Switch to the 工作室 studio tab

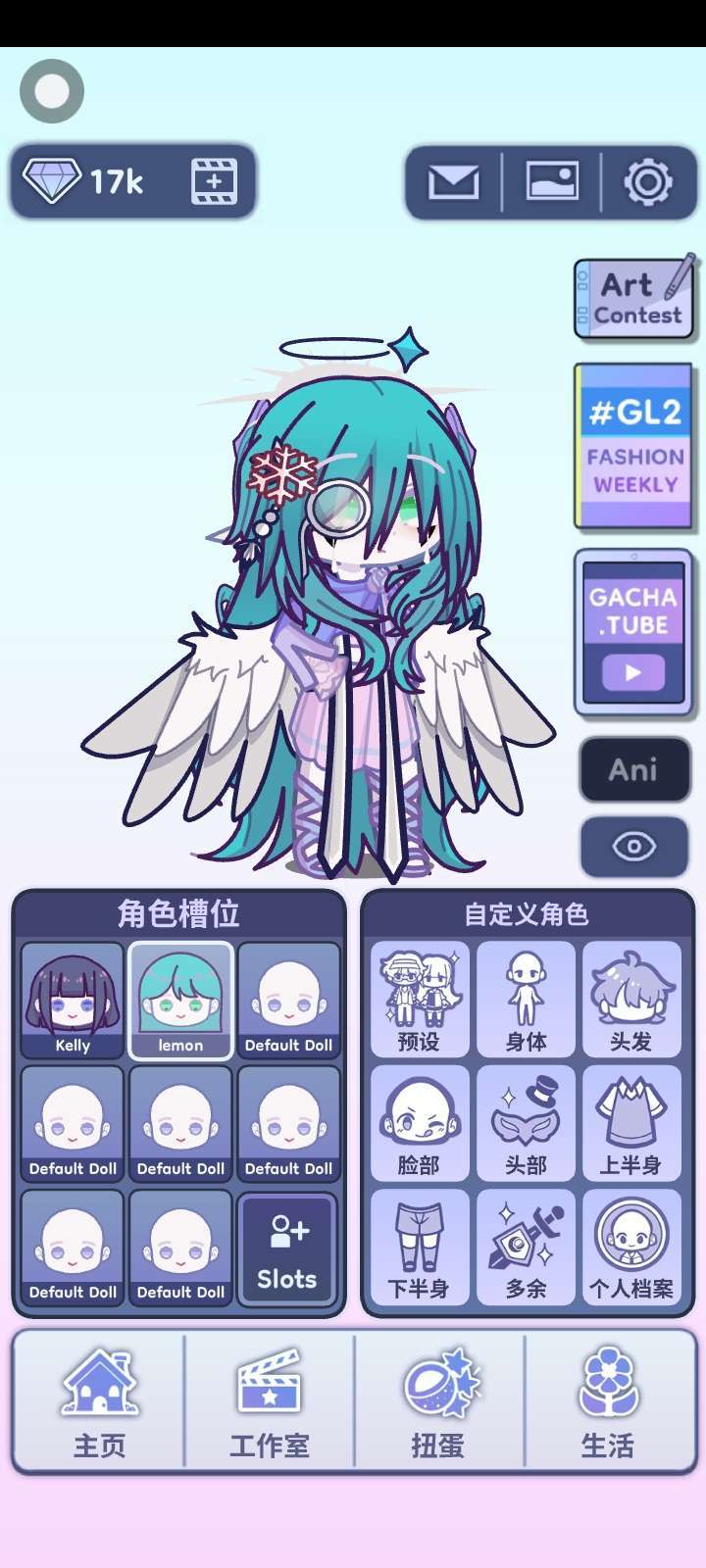point(269,1402)
